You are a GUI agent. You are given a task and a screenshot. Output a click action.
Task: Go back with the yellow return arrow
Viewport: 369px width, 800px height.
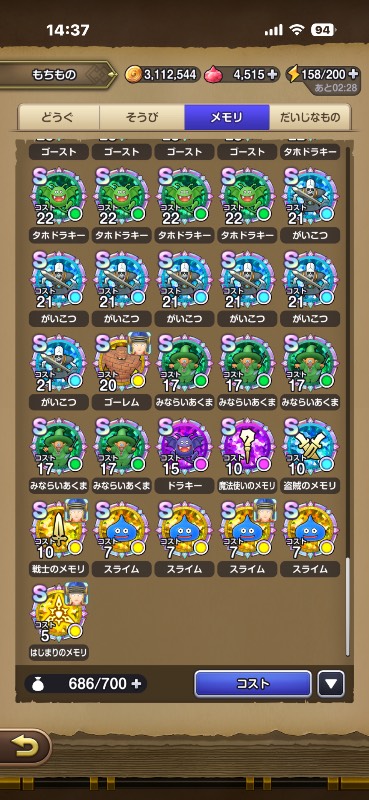[23, 746]
